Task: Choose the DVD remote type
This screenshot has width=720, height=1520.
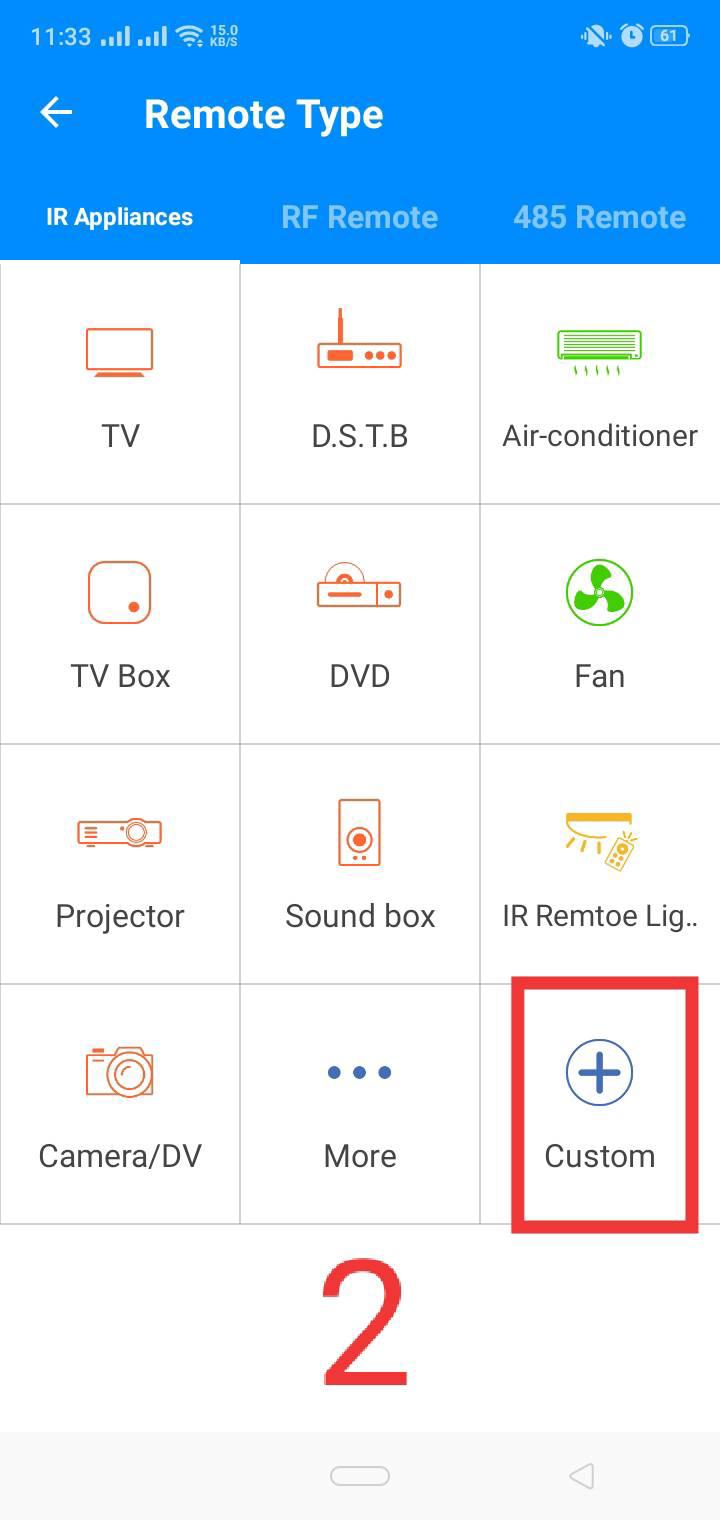Action: (360, 624)
